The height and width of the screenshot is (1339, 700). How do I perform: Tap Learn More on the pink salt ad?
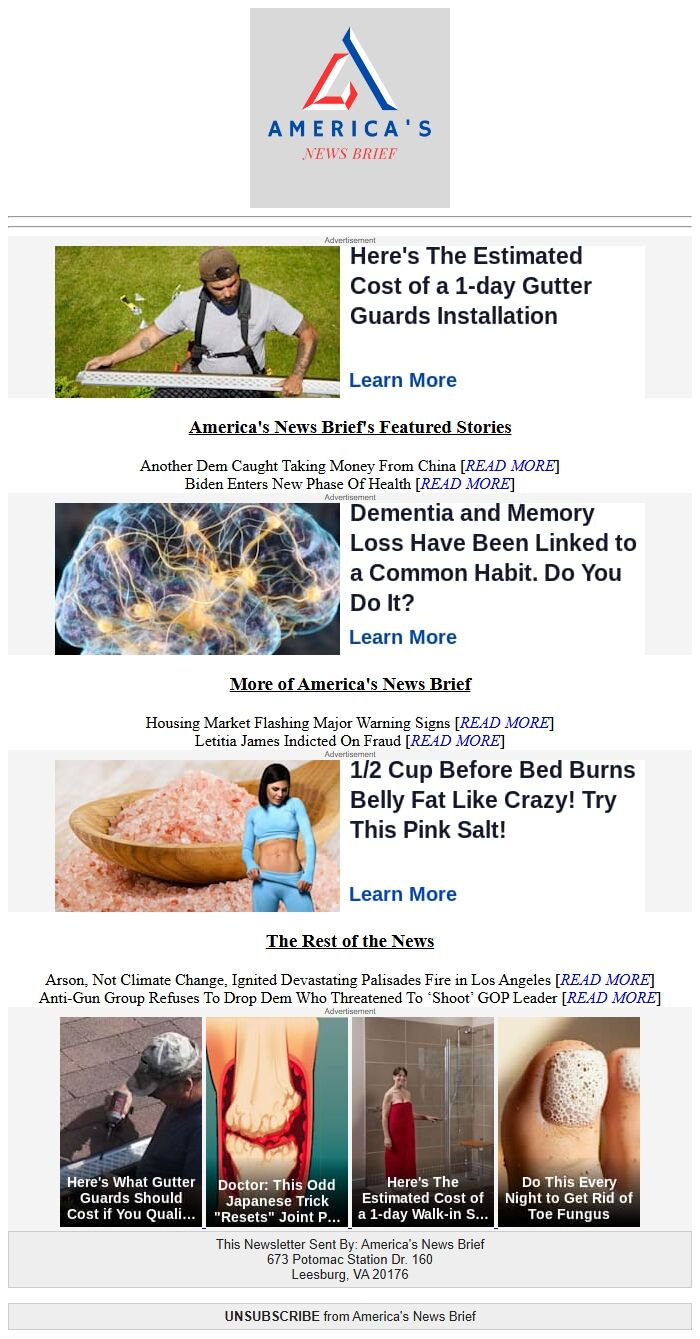tap(402, 894)
